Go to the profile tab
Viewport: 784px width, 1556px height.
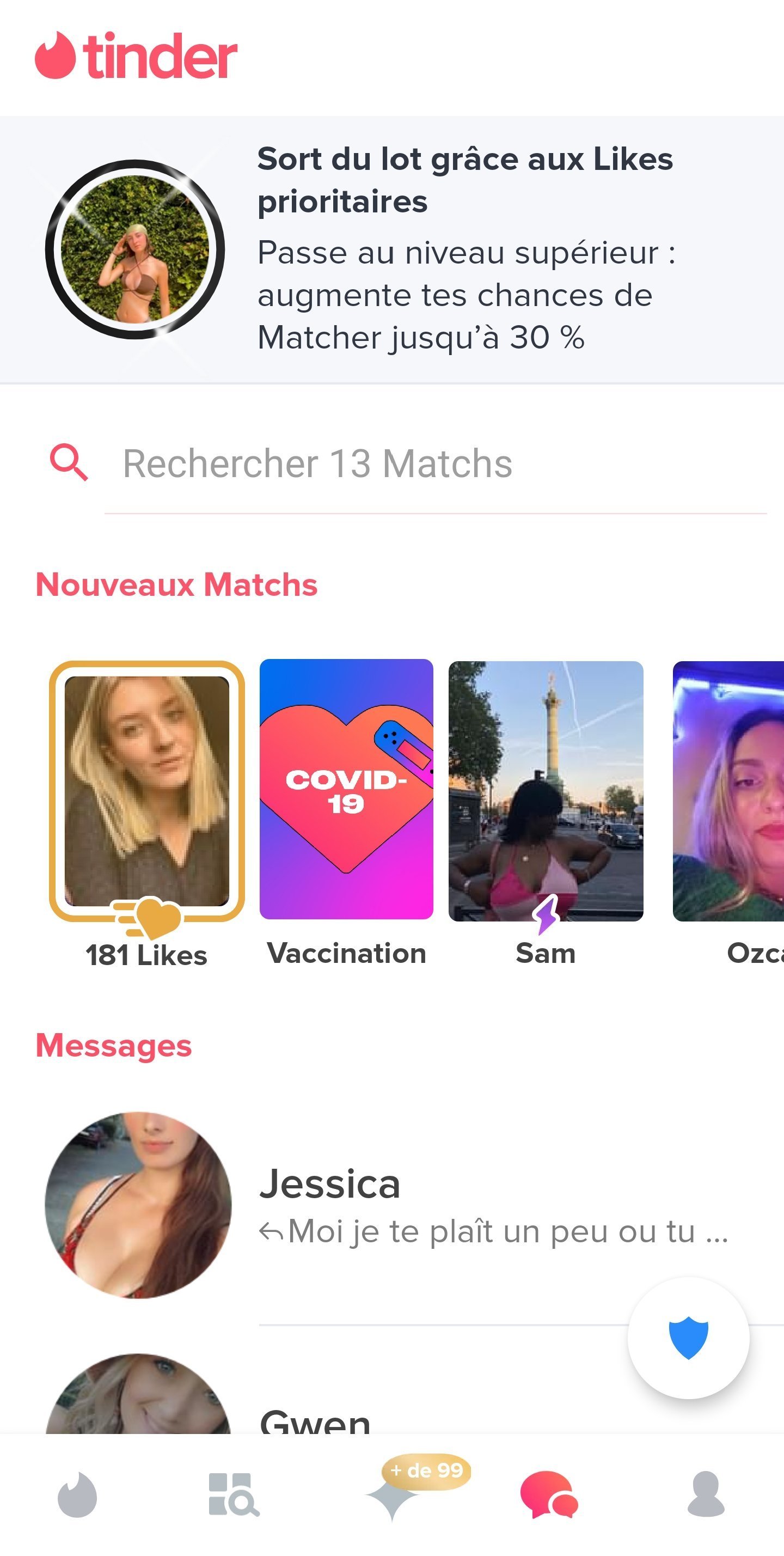click(706, 1494)
